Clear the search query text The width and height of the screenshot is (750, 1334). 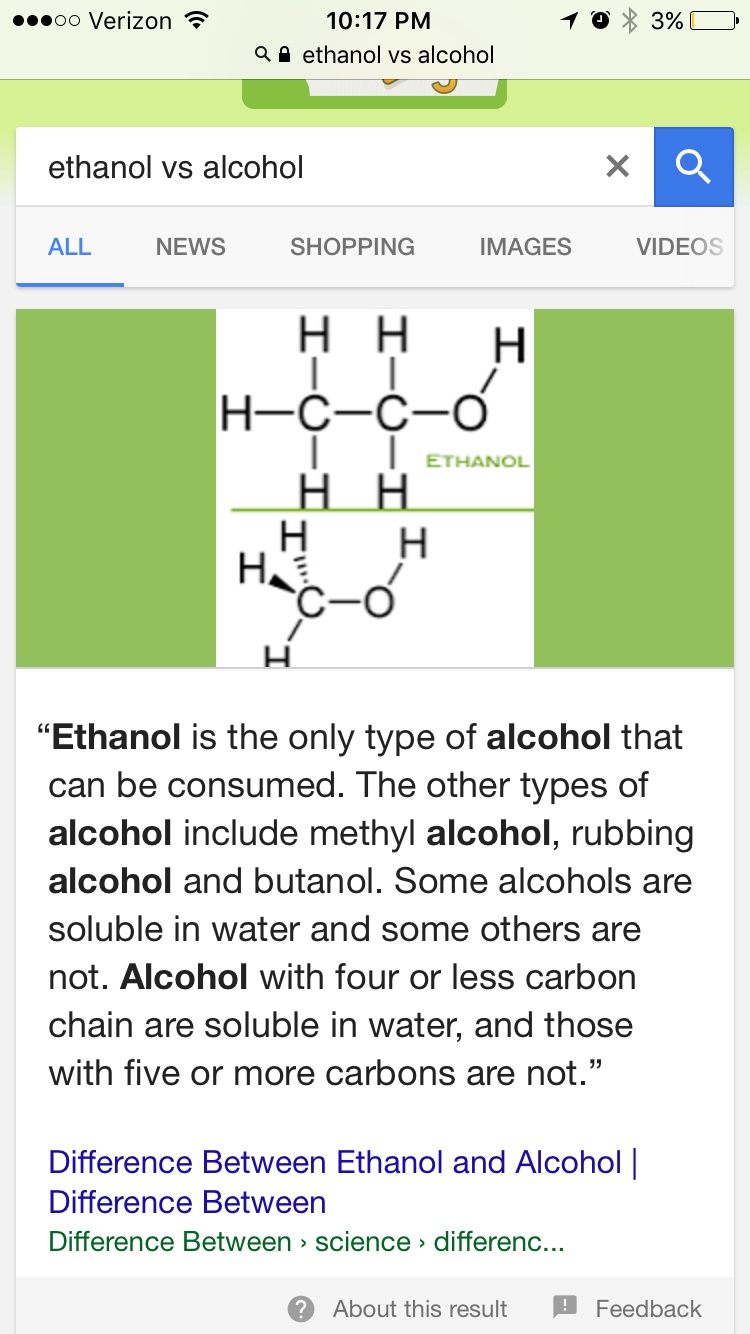pyautogui.click(x=618, y=167)
